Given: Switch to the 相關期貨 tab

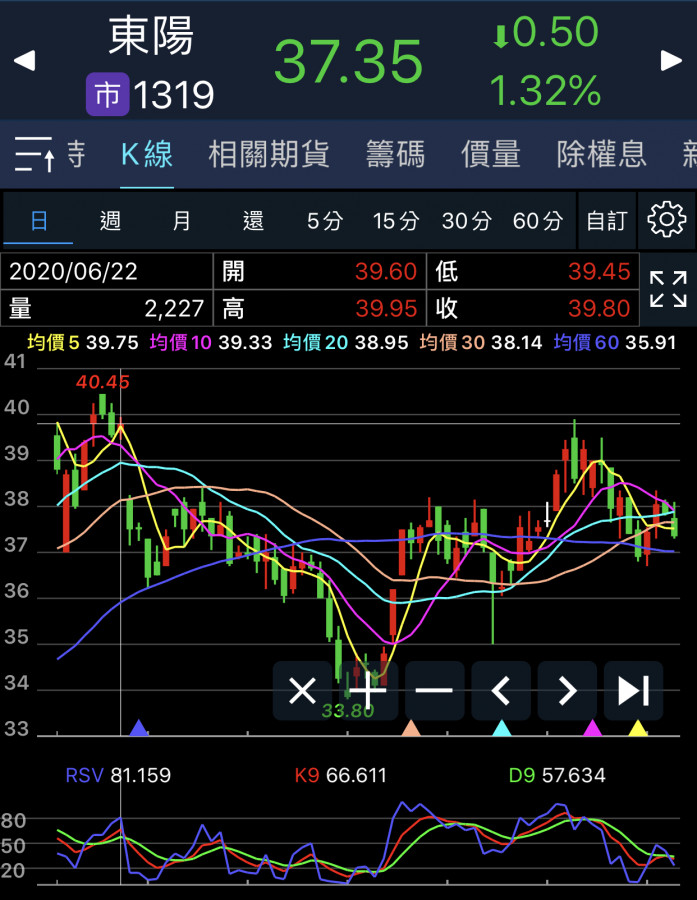Looking at the screenshot, I should pos(268,154).
